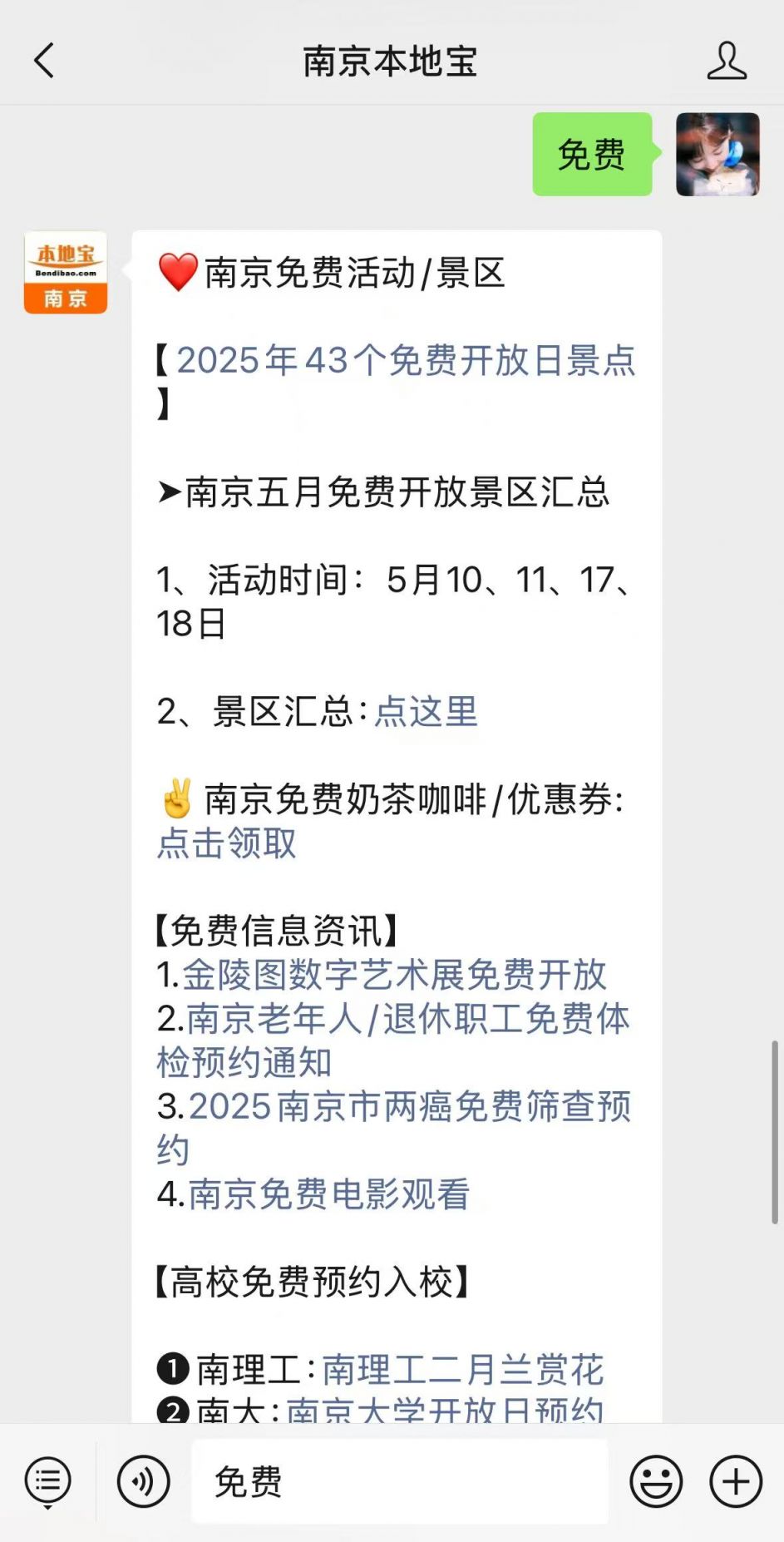The image size is (784, 1542).
Task: Switch to the account menu button
Action: click(48, 1481)
